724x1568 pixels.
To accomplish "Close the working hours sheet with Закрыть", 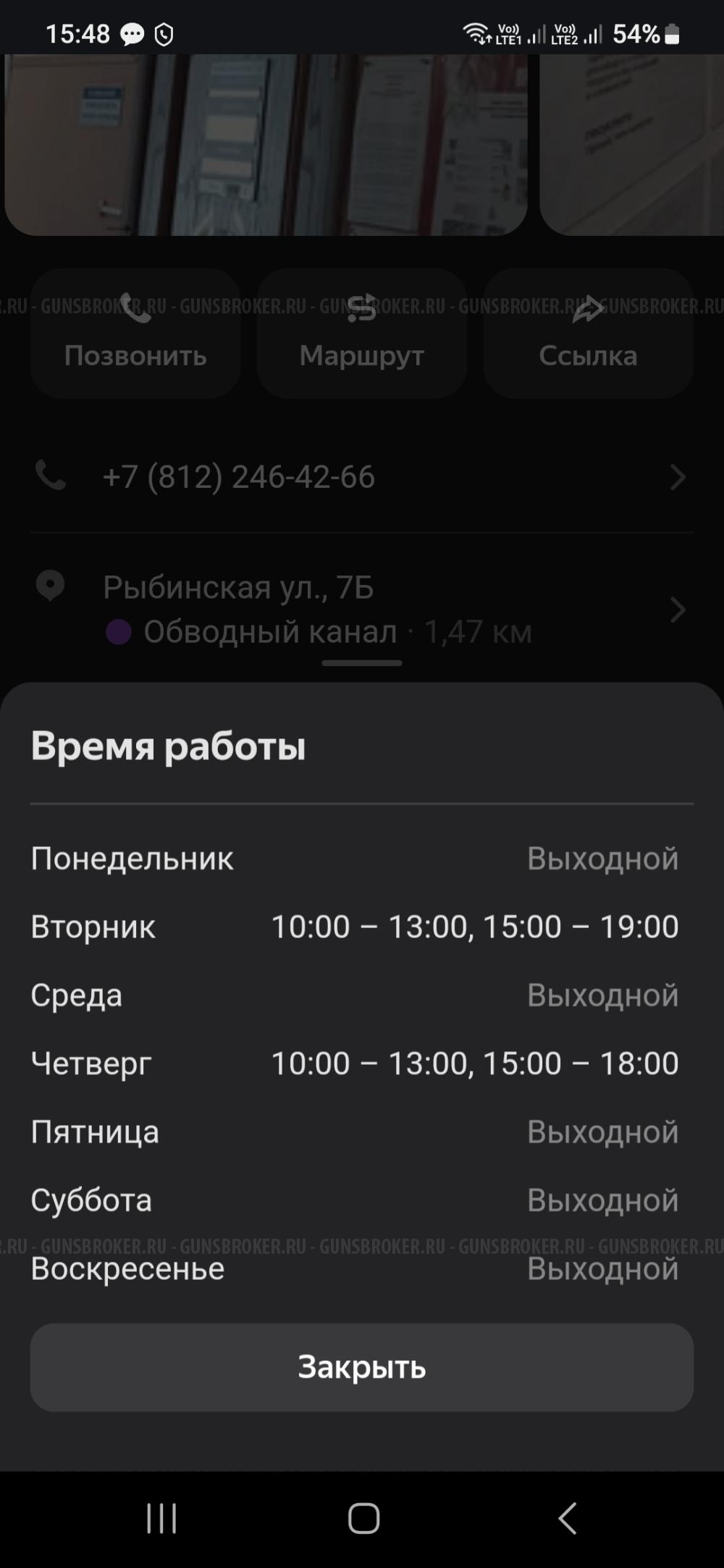I will pyautogui.click(x=361, y=1367).
